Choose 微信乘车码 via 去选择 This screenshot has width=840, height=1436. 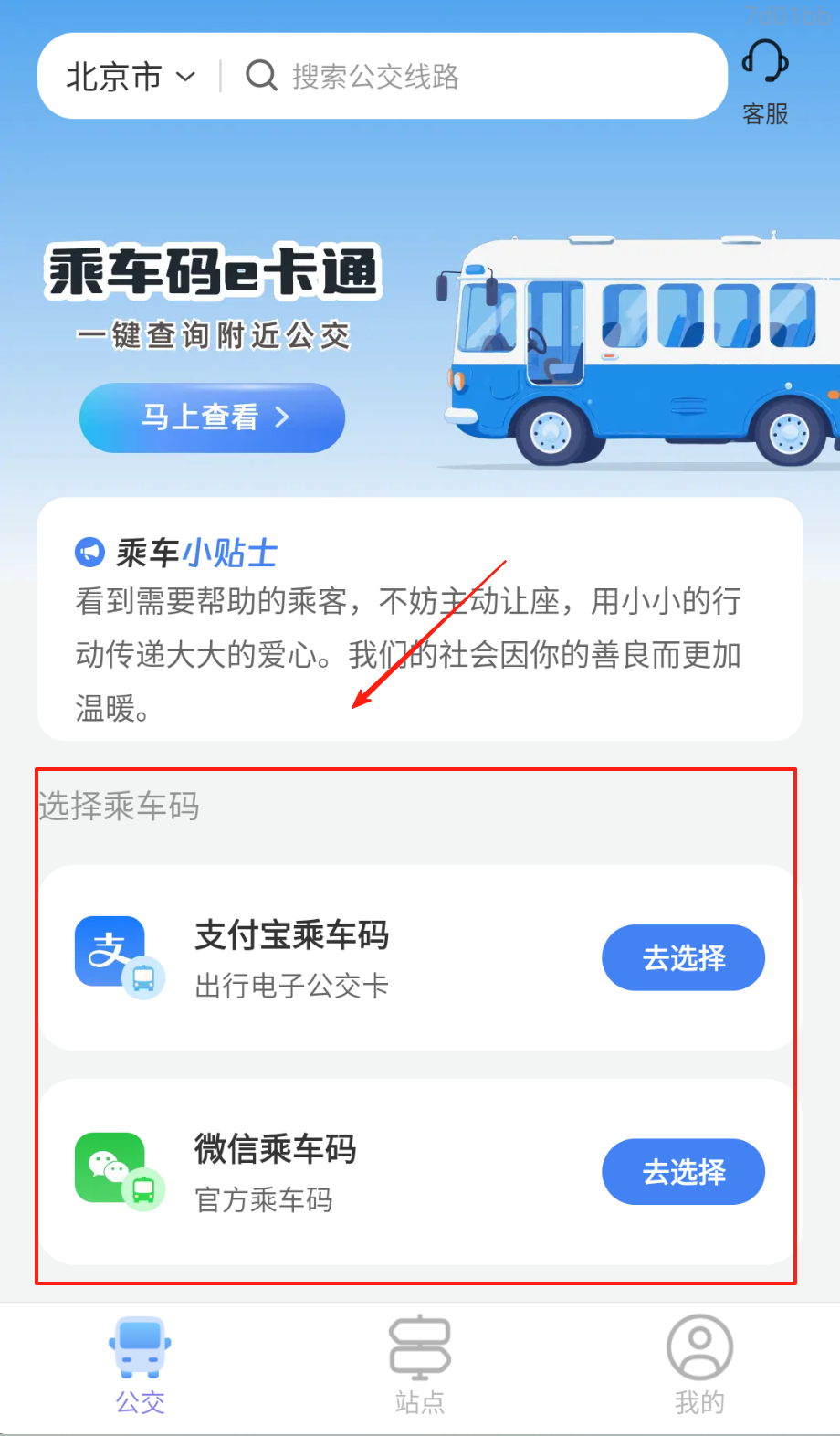(683, 1171)
